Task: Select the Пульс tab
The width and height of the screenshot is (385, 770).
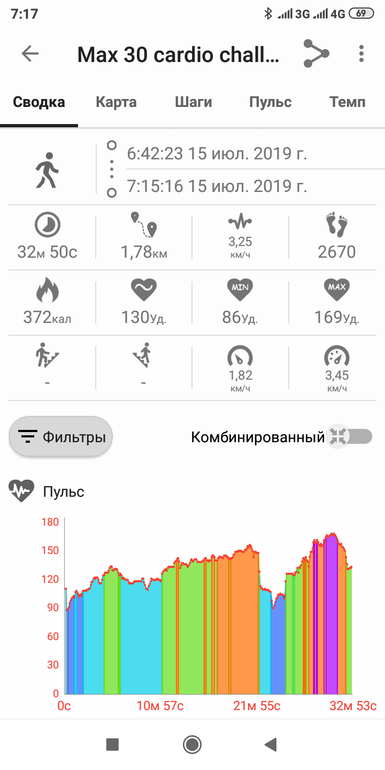Action: click(270, 102)
